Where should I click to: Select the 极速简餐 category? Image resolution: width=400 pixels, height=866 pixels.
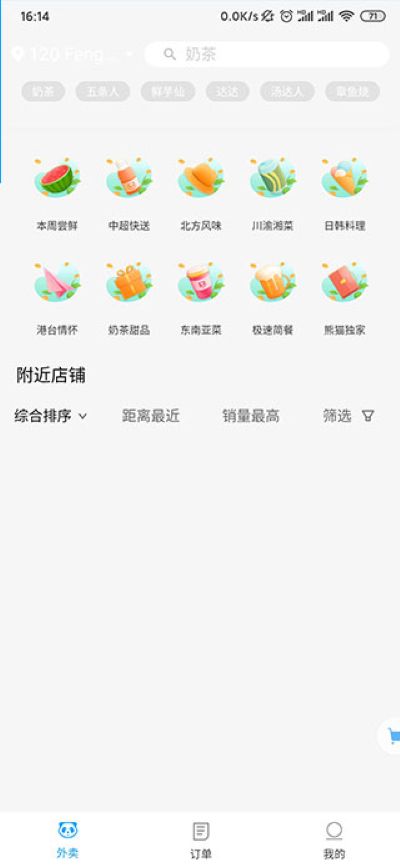(x=272, y=298)
